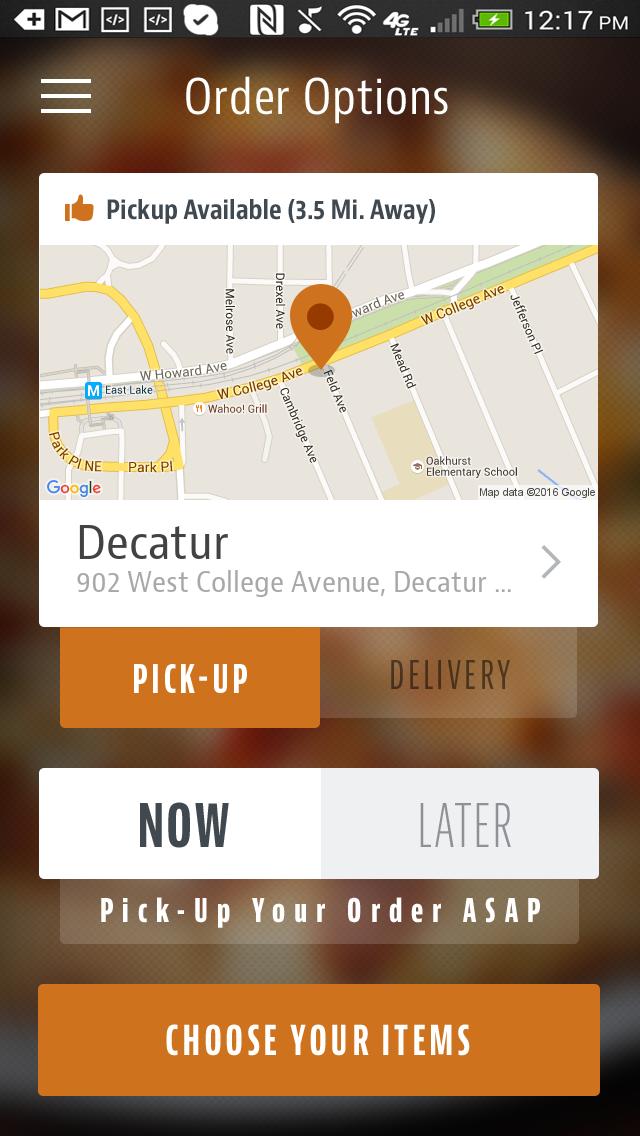Switch to the Delivery option
Image resolution: width=640 pixels, height=1136 pixels.
click(449, 675)
